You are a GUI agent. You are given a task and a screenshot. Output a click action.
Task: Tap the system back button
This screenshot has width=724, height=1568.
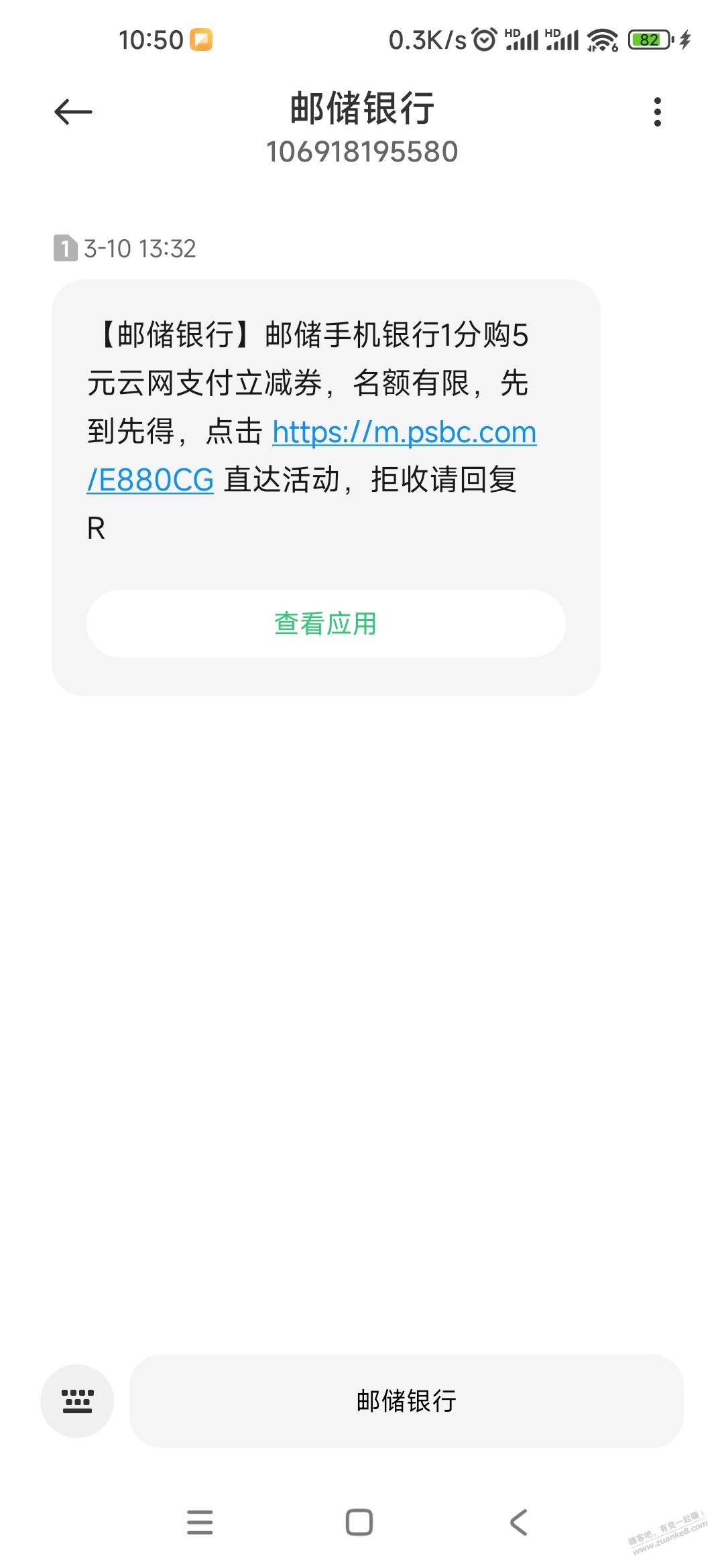[x=519, y=1522]
